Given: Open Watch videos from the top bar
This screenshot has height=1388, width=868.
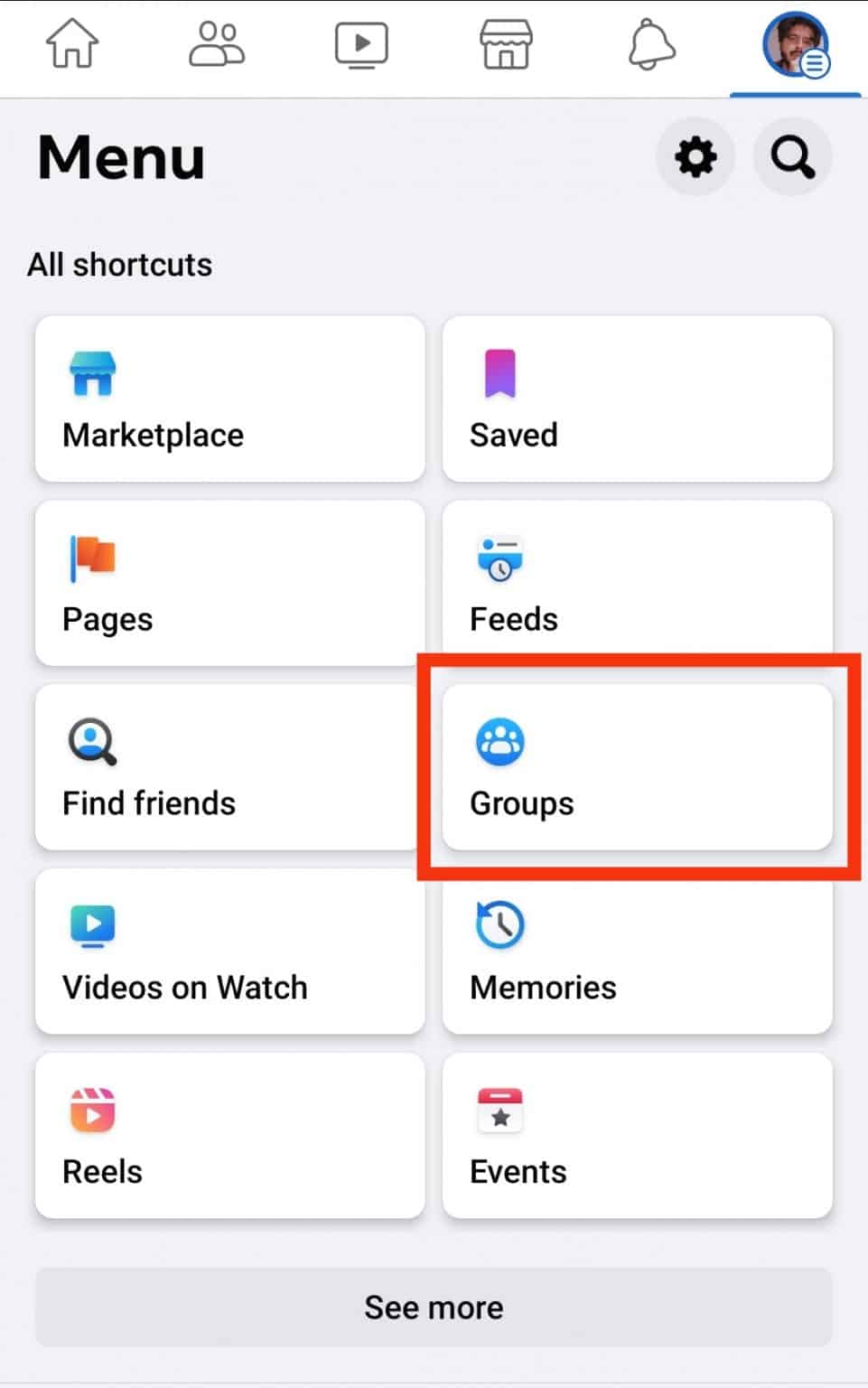Looking at the screenshot, I should click(360, 45).
